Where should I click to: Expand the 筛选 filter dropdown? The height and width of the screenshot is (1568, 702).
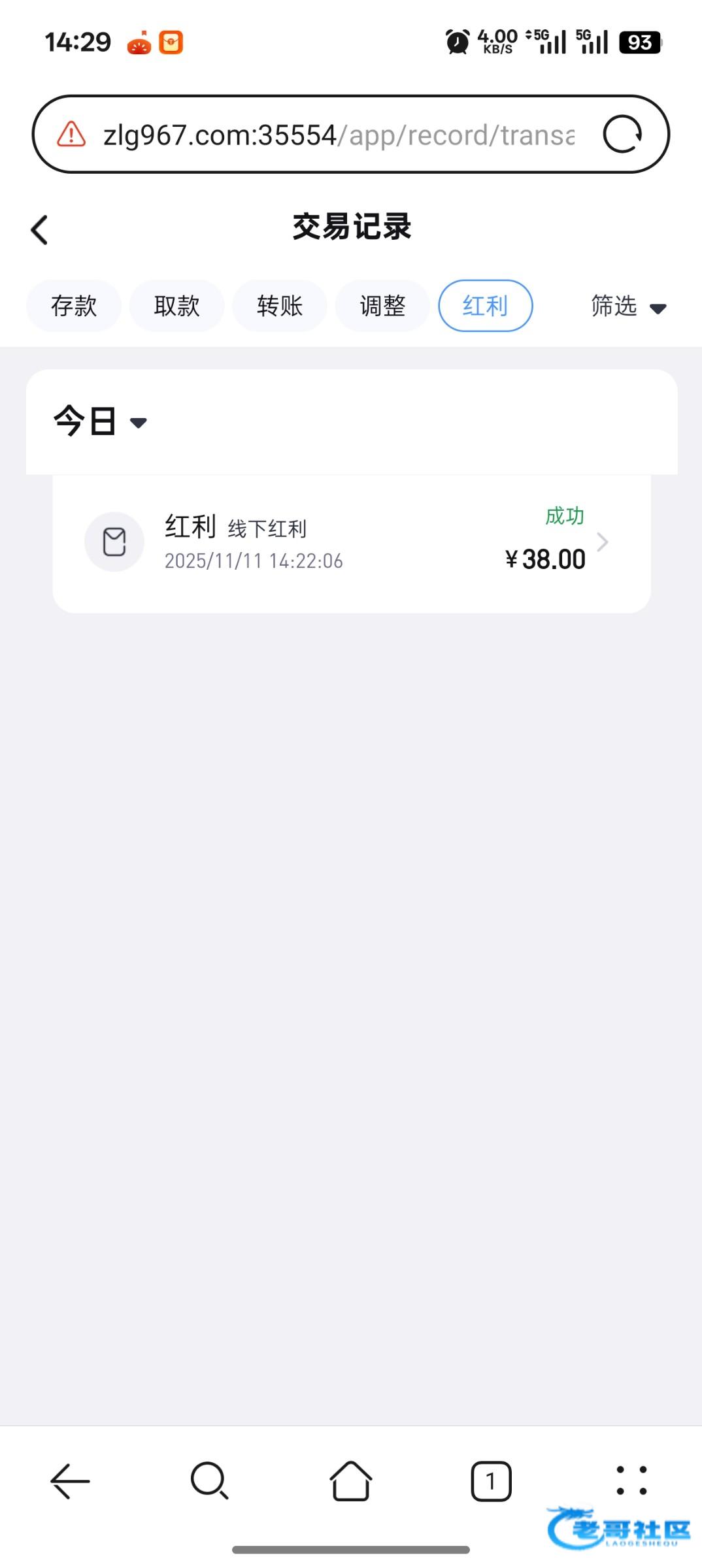627,306
